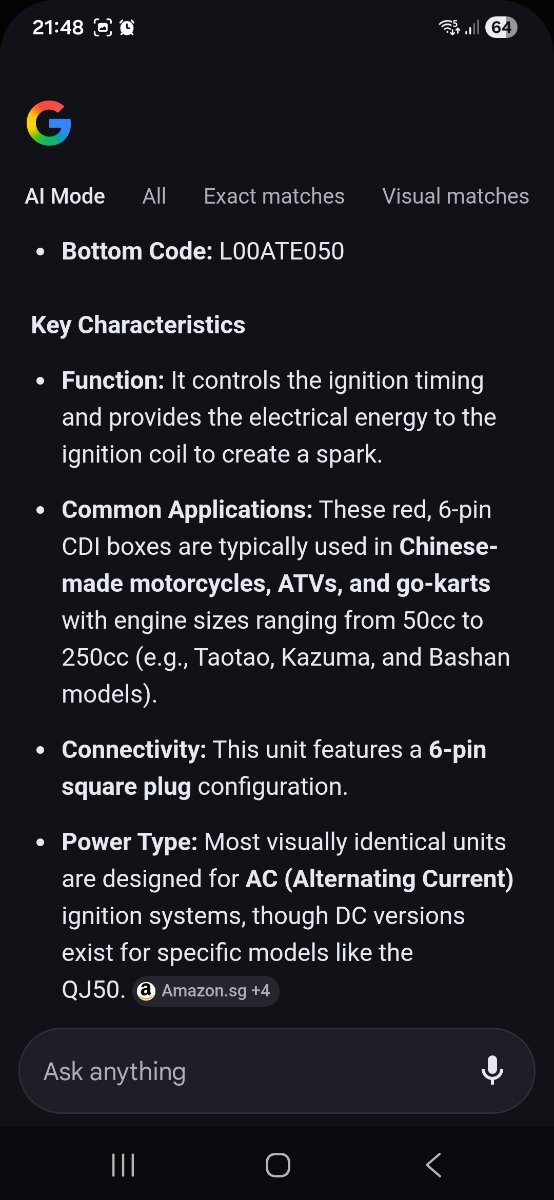Tap the Google logo to go home
Image resolution: width=554 pixels, height=1200 pixels.
click(x=49, y=125)
